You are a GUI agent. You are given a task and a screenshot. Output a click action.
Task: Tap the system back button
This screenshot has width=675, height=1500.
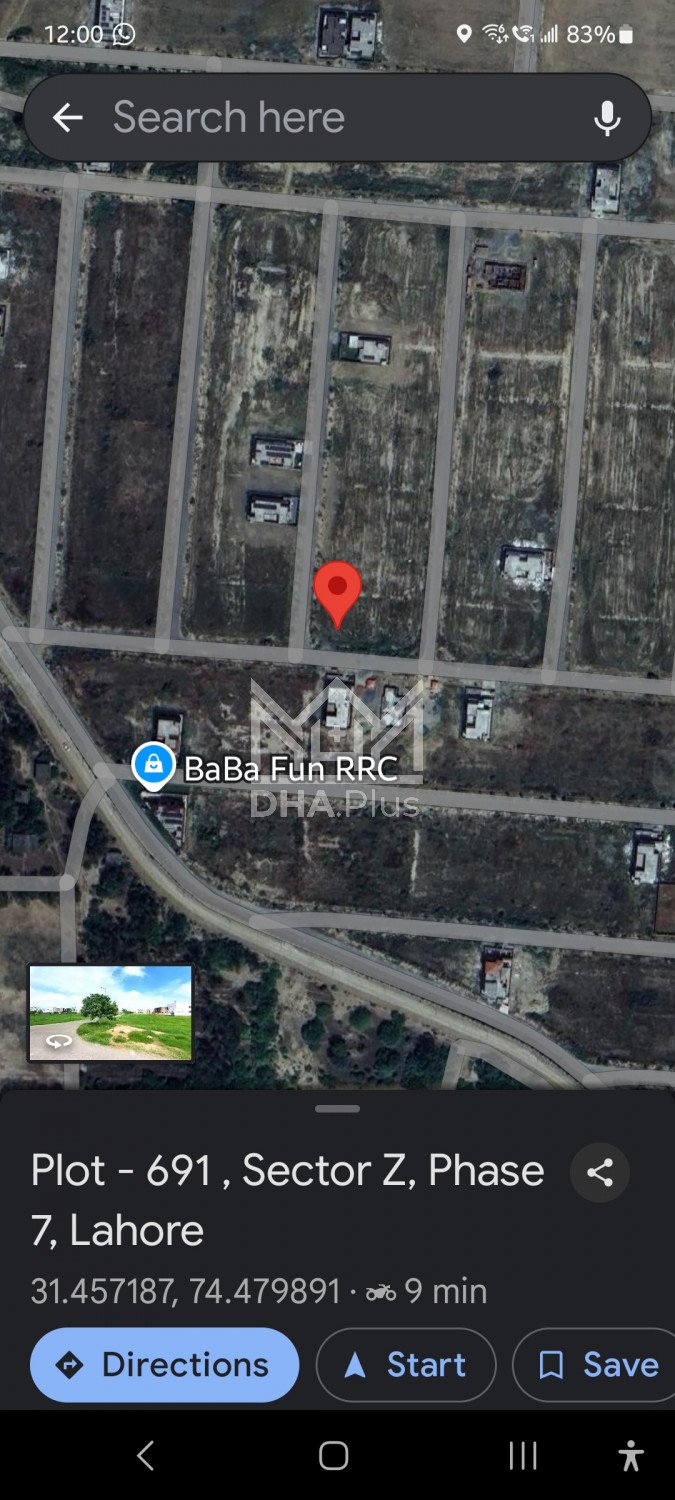146,1455
